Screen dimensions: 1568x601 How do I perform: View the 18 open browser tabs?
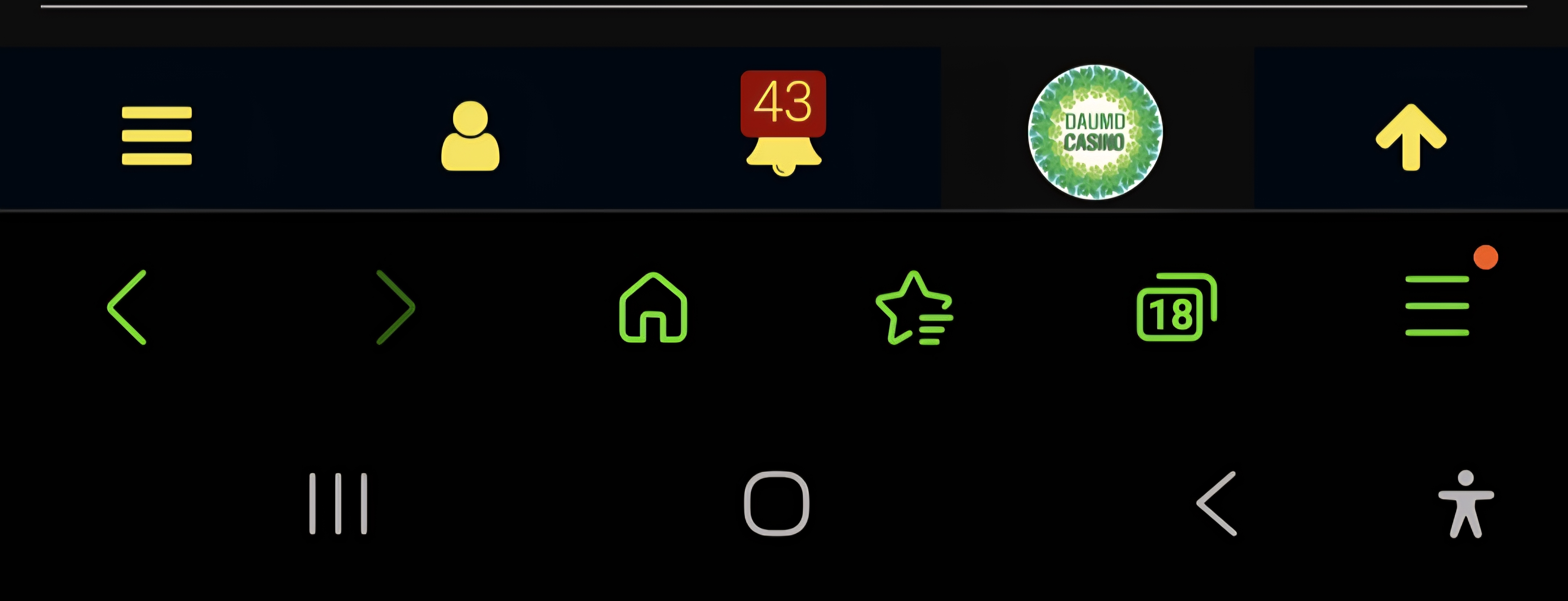(1176, 307)
